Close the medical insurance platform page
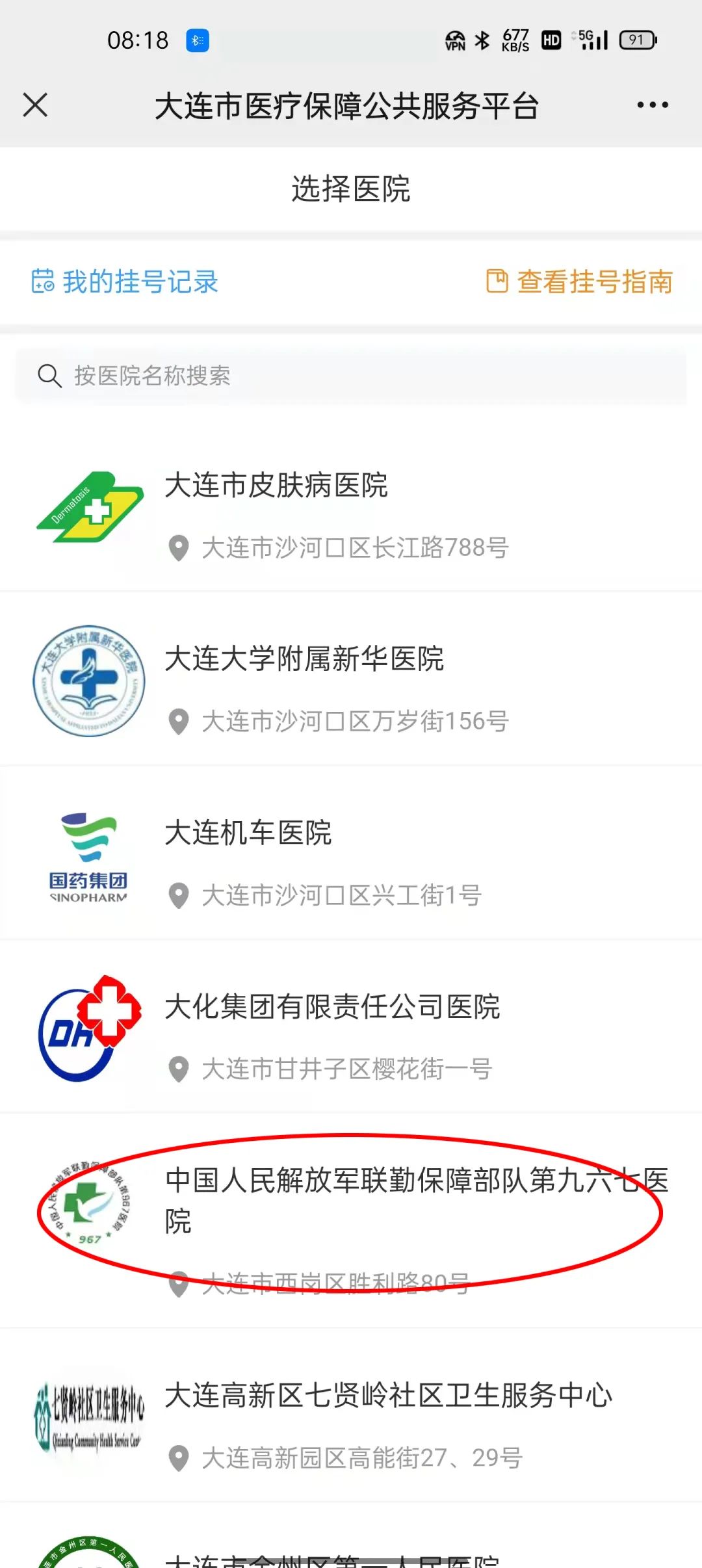Viewport: 702px width, 1568px height. (x=35, y=105)
